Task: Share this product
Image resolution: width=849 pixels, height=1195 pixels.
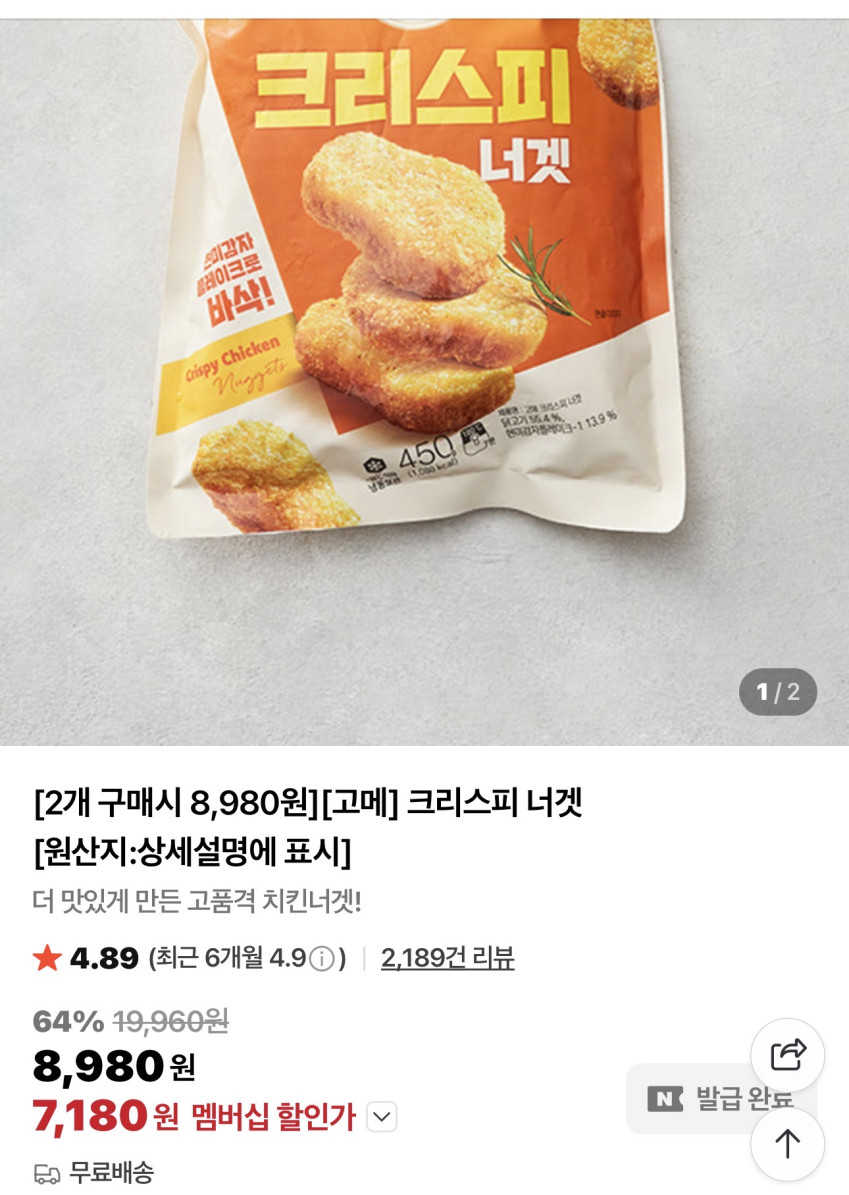Action: pos(788,1054)
